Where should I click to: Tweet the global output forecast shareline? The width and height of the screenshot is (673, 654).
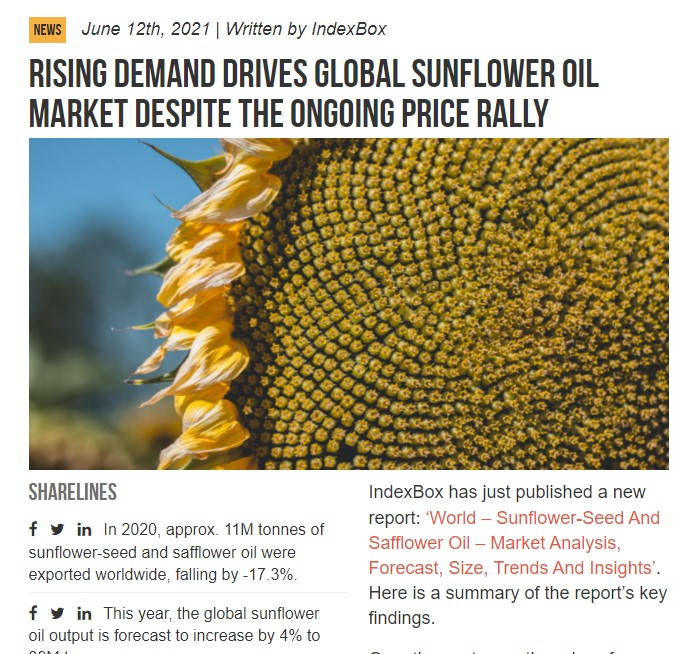(57, 613)
